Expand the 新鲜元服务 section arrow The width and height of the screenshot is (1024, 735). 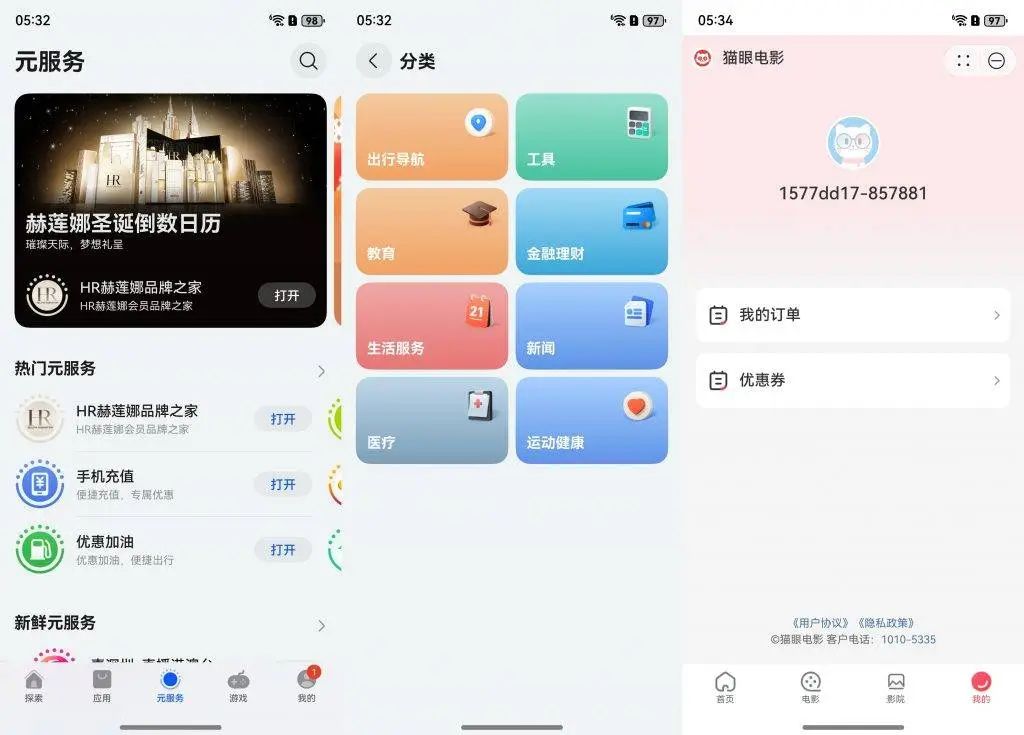click(321, 626)
